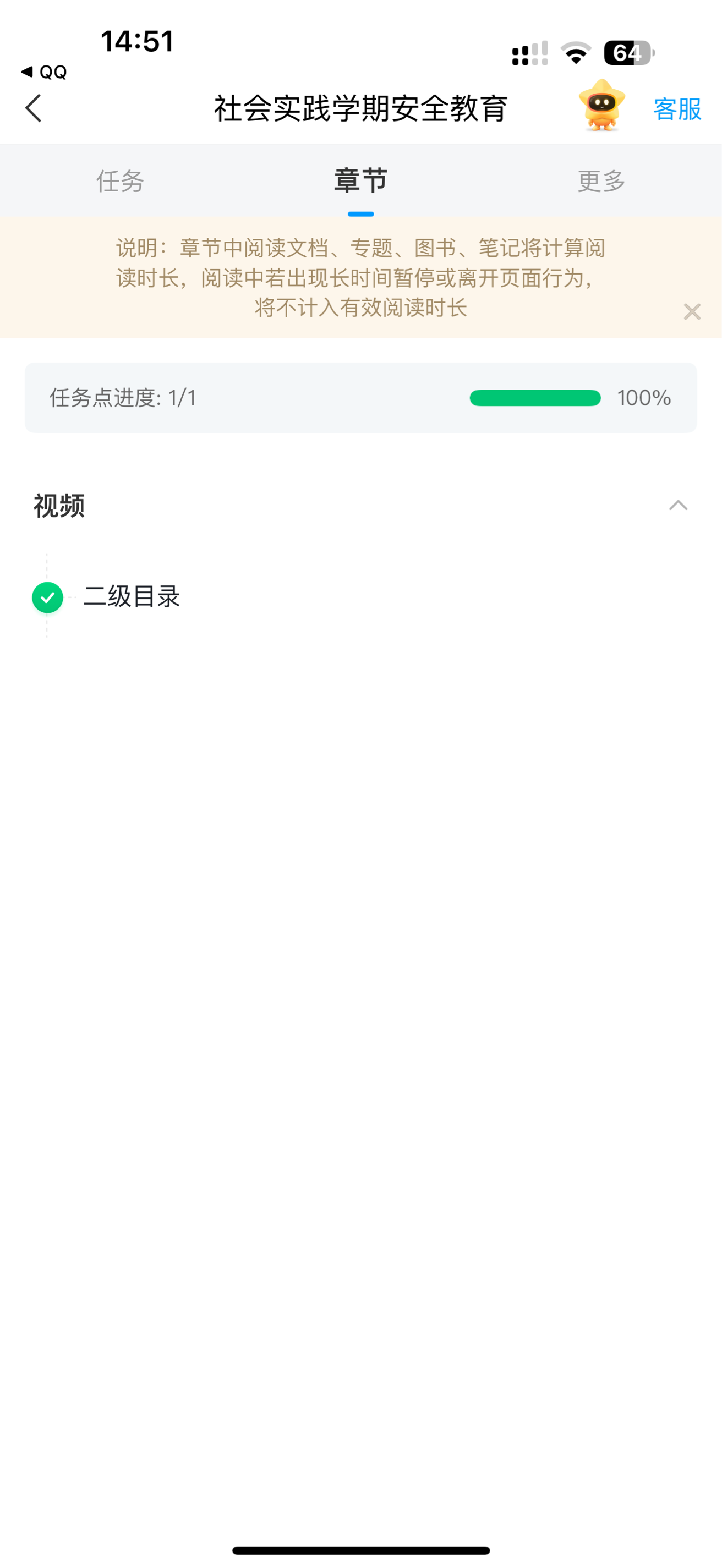Image resolution: width=722 pixels, height=1568 pixels.
Task: Return to QQ from the status bar
Action: [x=44, y=72]
